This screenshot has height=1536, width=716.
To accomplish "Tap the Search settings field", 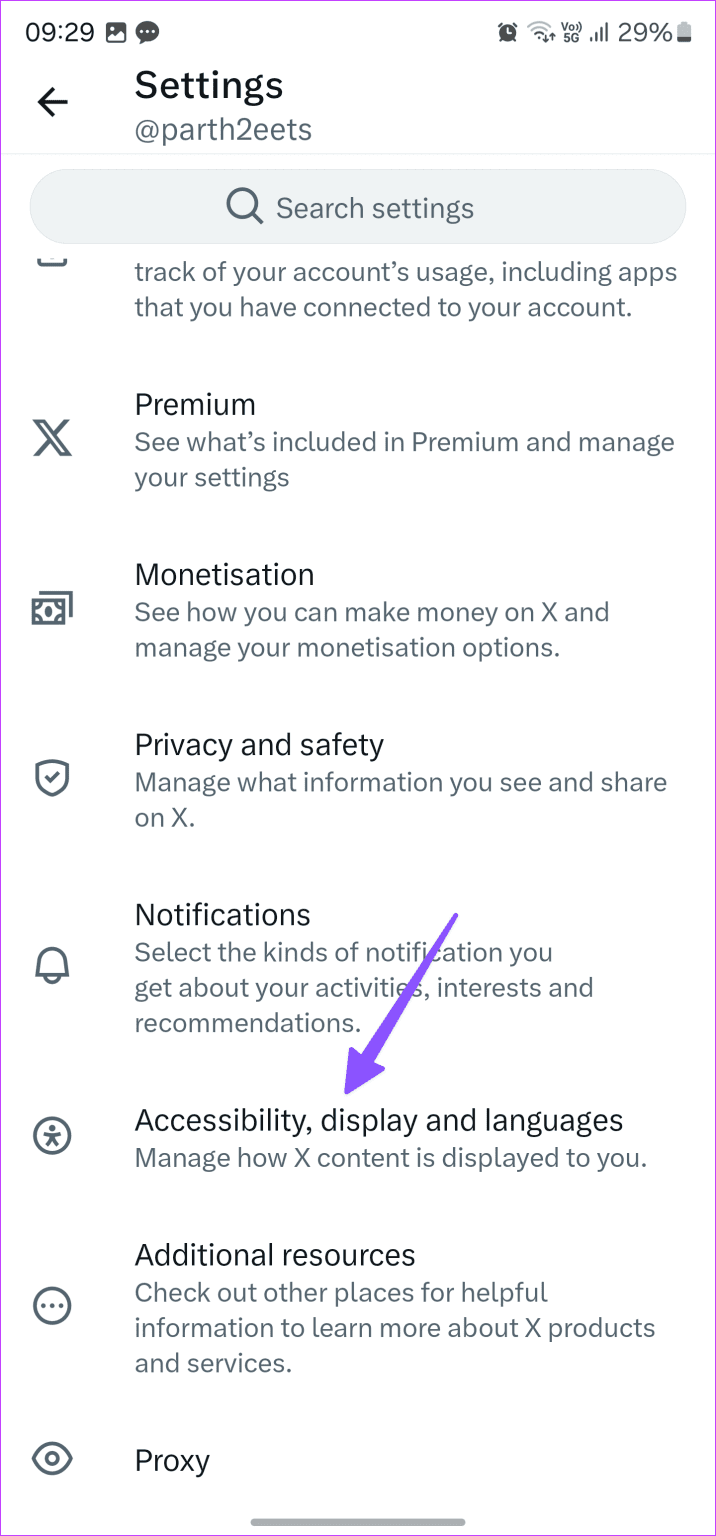I will [358, 208].
